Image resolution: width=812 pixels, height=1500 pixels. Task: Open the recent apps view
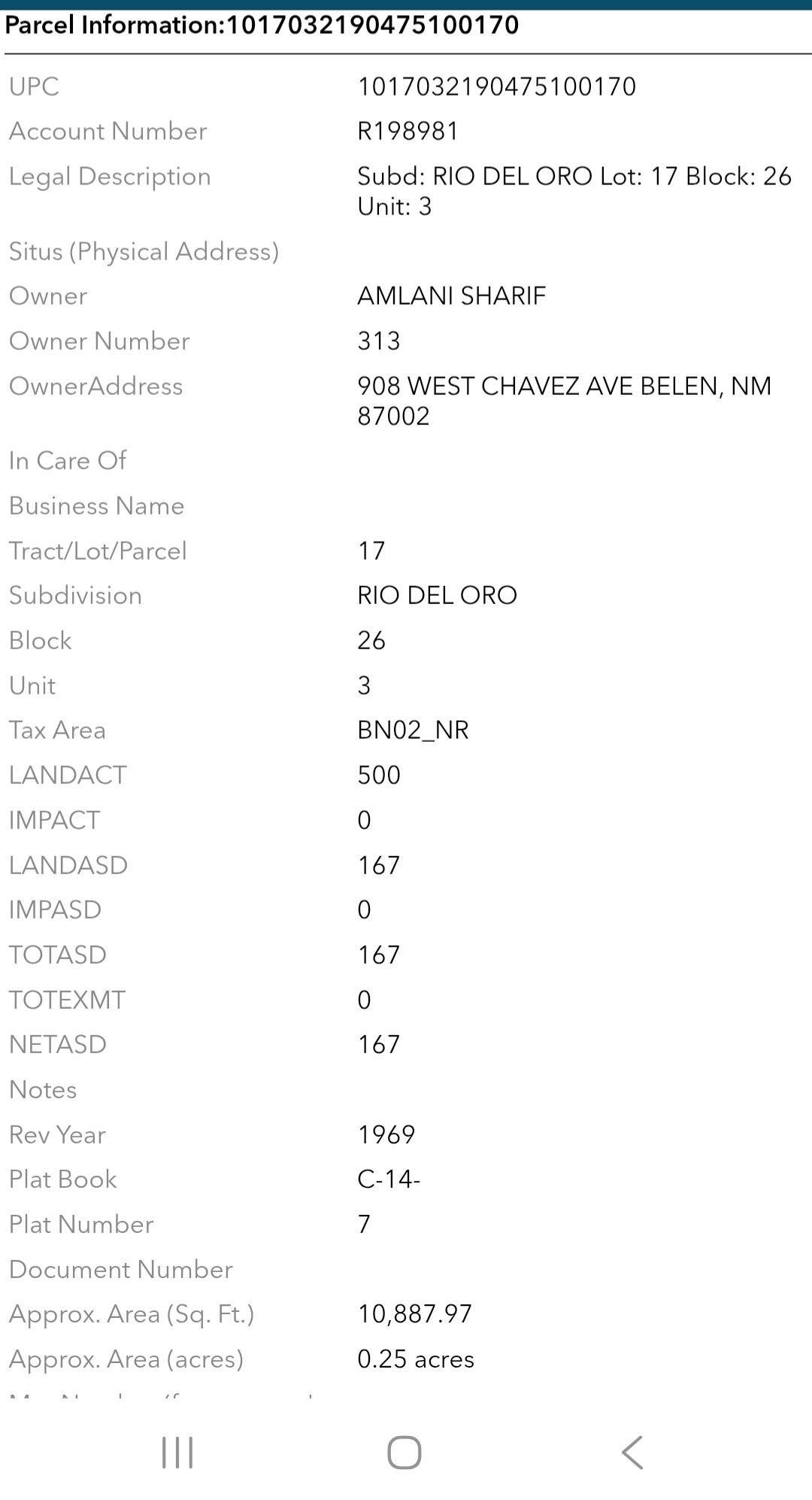point(177,1452)
